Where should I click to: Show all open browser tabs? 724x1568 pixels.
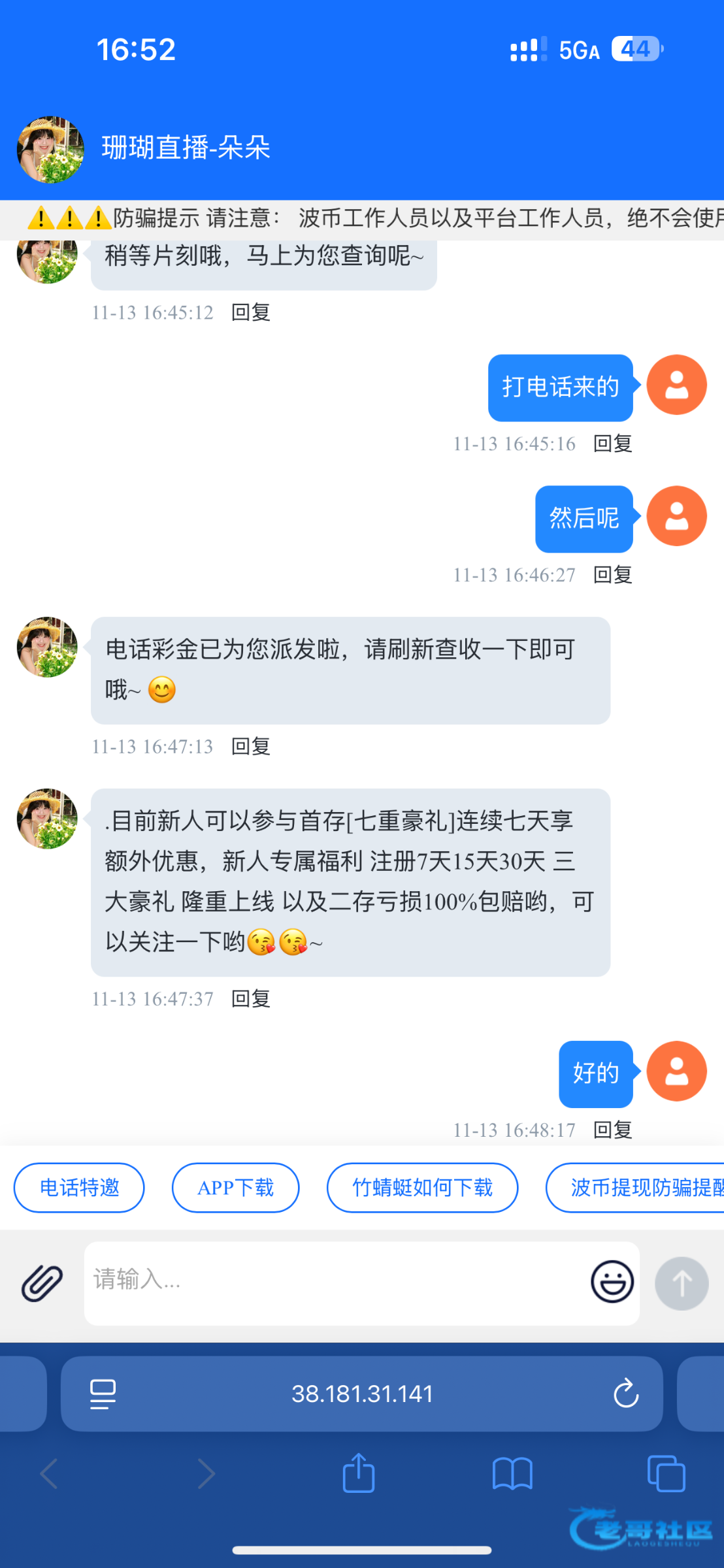click(666, 1474)
